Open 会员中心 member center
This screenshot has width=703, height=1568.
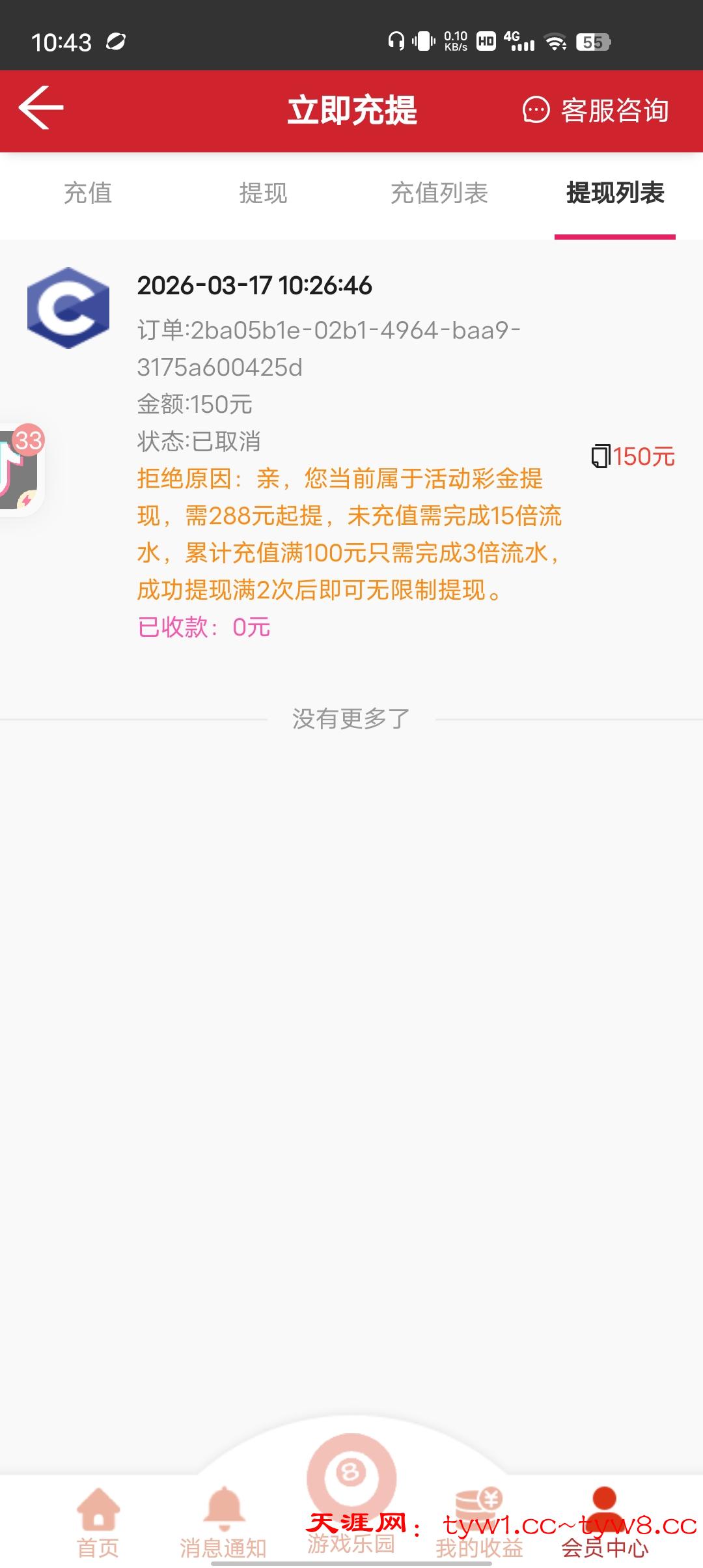click(x=605, y=1520)
